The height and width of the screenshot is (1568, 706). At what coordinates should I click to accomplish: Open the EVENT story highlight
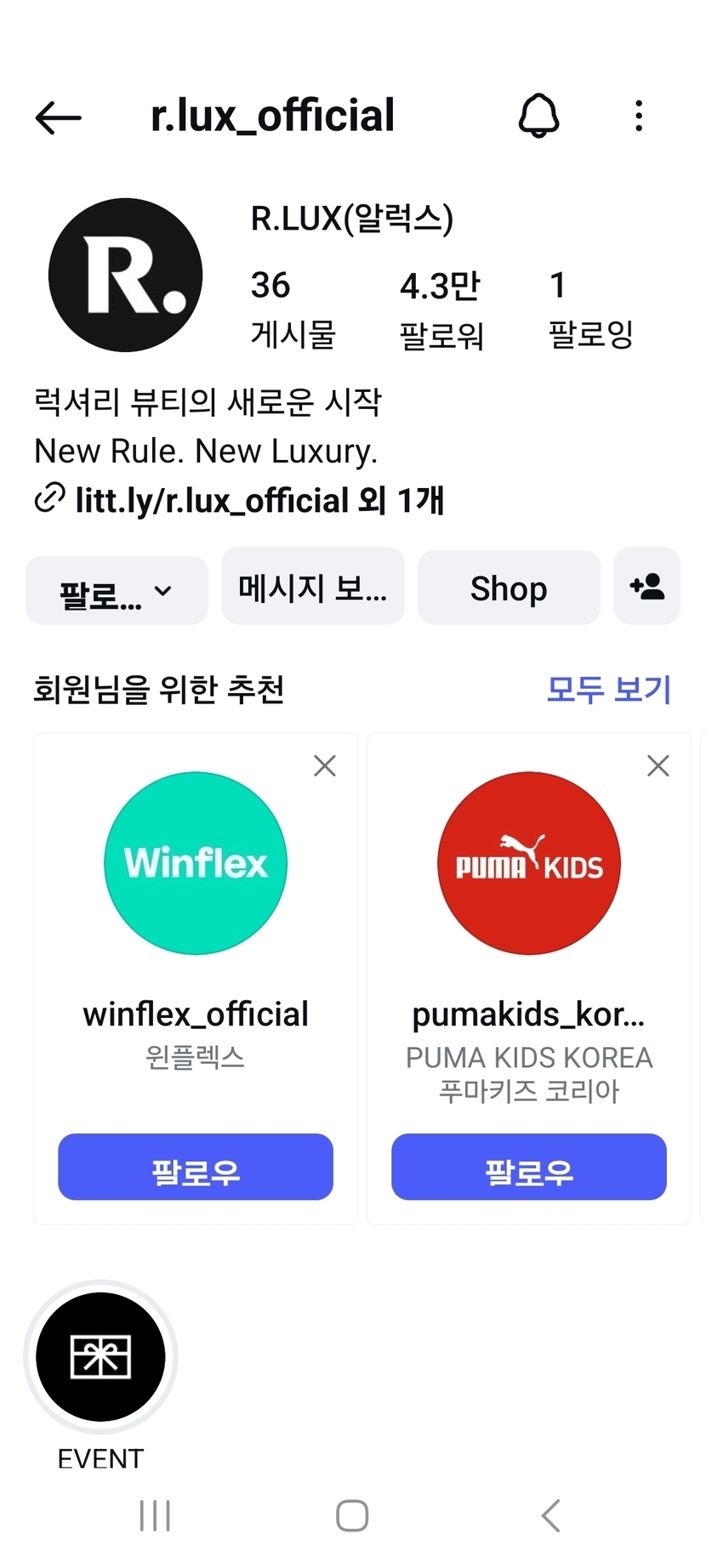pyautogui.click(x=100, y=1356)
